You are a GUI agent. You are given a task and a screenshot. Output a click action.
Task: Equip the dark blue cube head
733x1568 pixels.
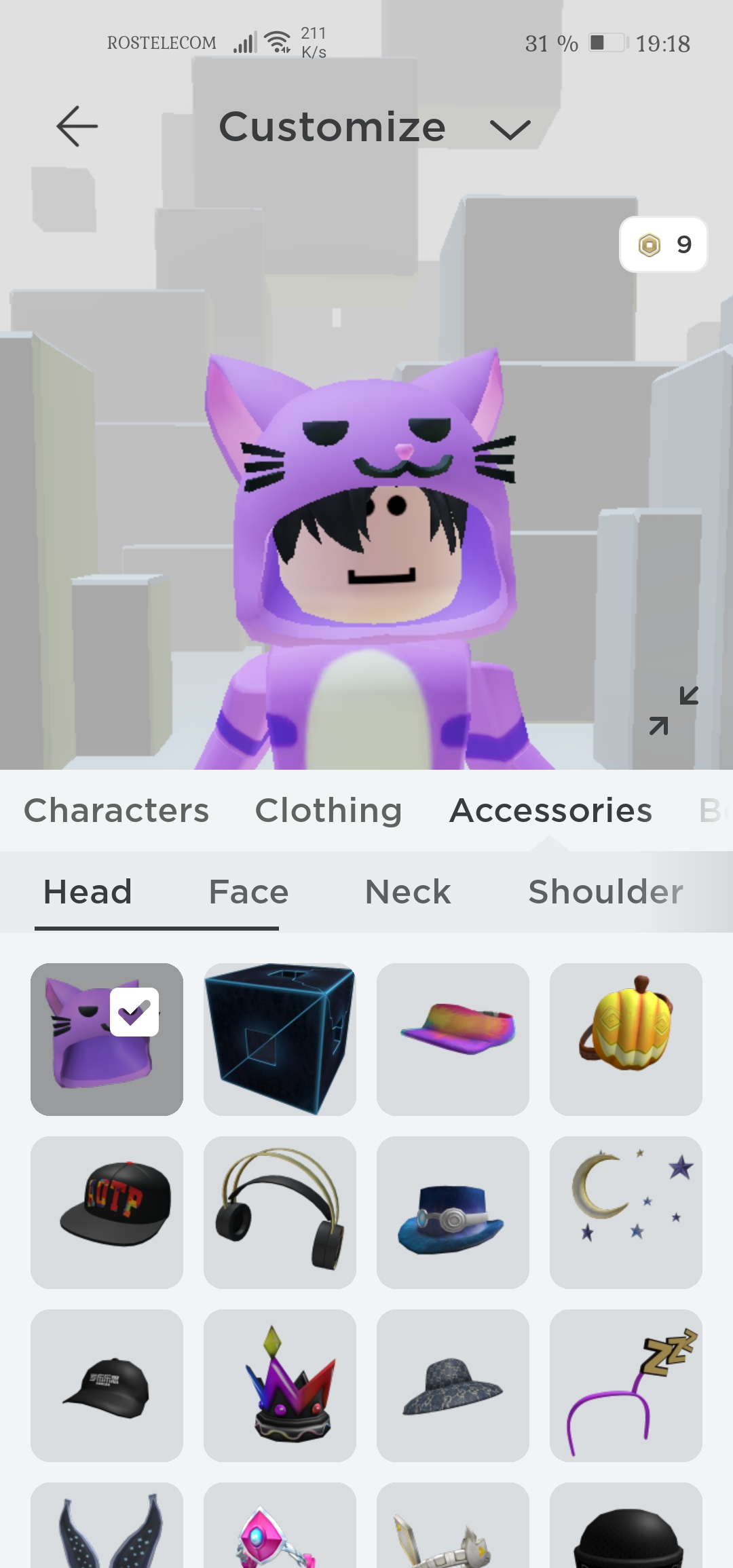pos(280,1039)
